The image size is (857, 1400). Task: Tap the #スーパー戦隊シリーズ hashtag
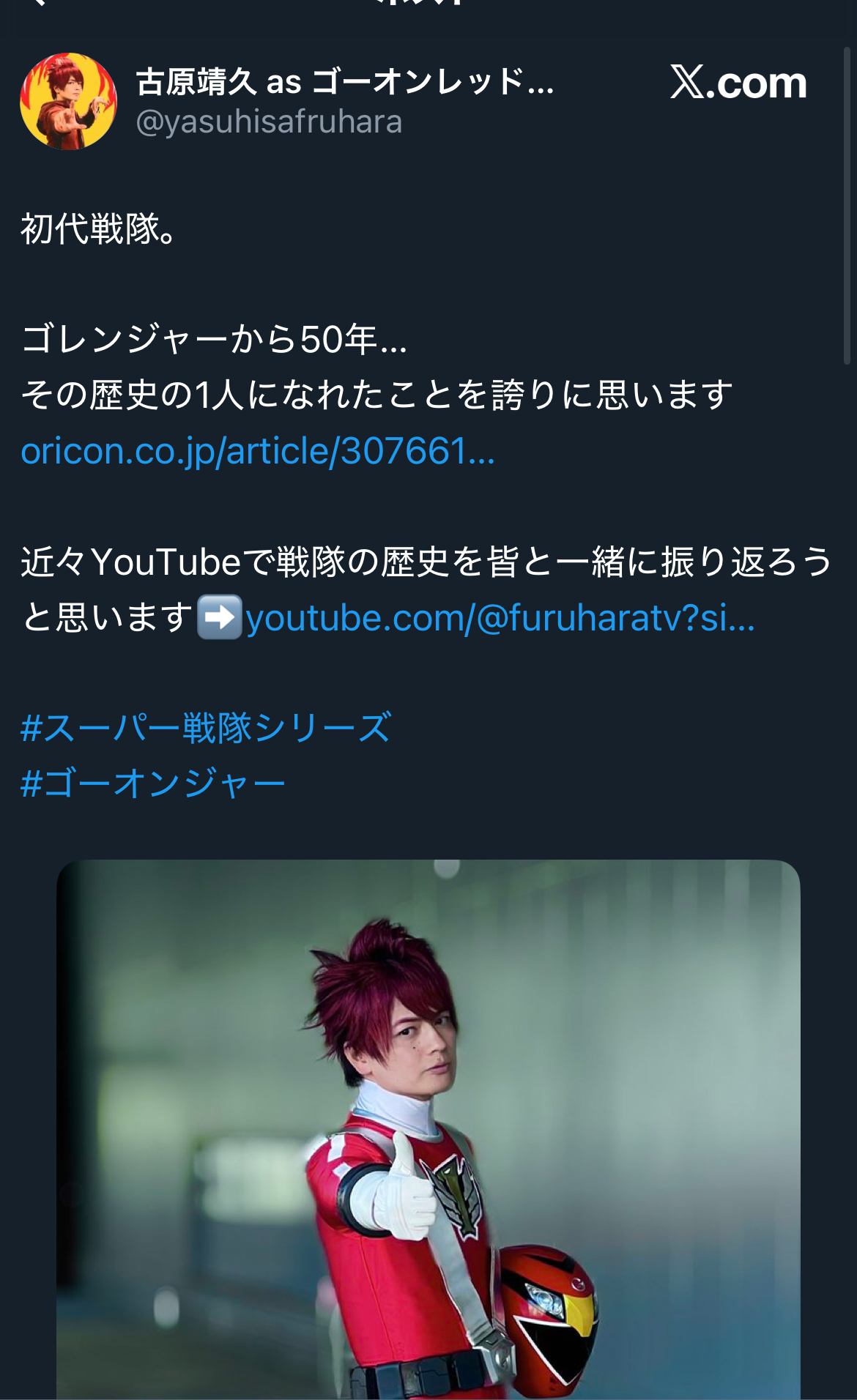pos(206,728)
